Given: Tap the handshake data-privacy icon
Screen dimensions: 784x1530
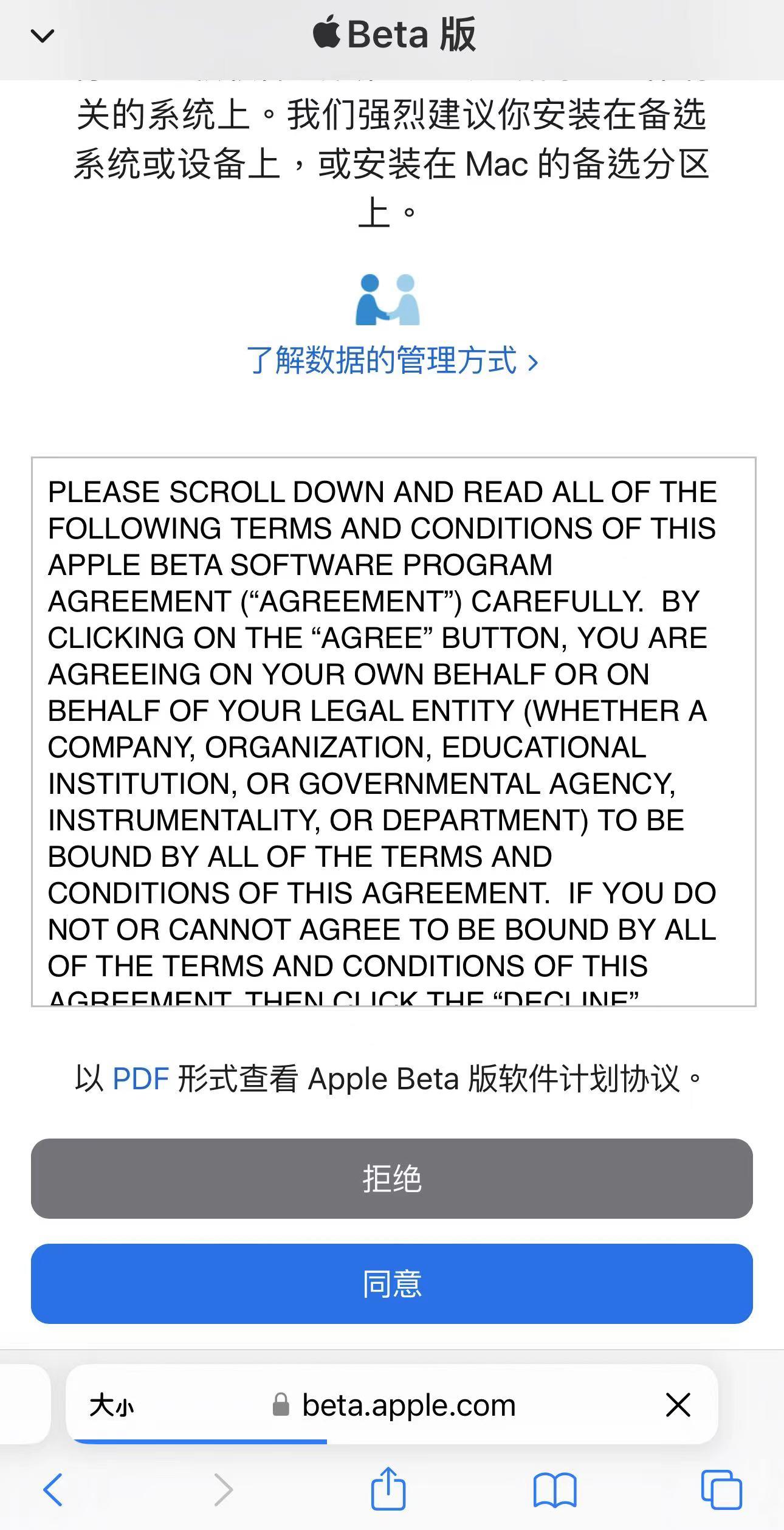Looking at the screenshot, I should coord(388,301).
